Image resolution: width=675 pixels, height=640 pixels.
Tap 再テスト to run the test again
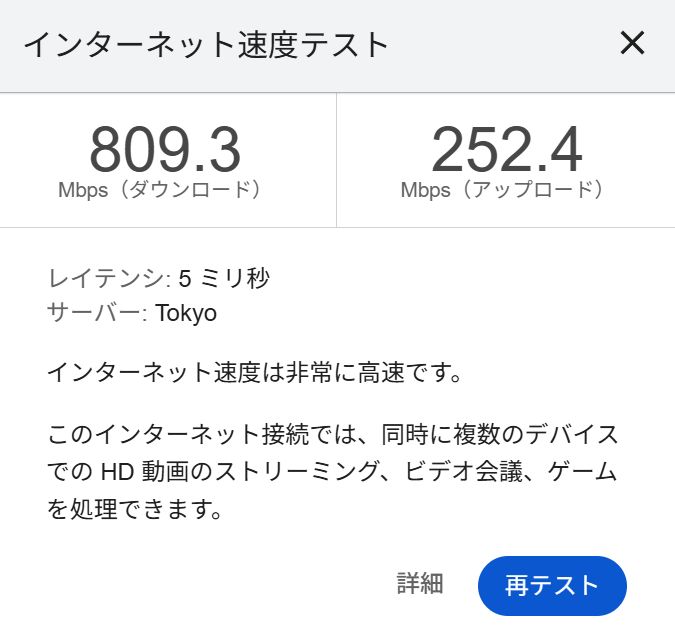click(552, 585)
